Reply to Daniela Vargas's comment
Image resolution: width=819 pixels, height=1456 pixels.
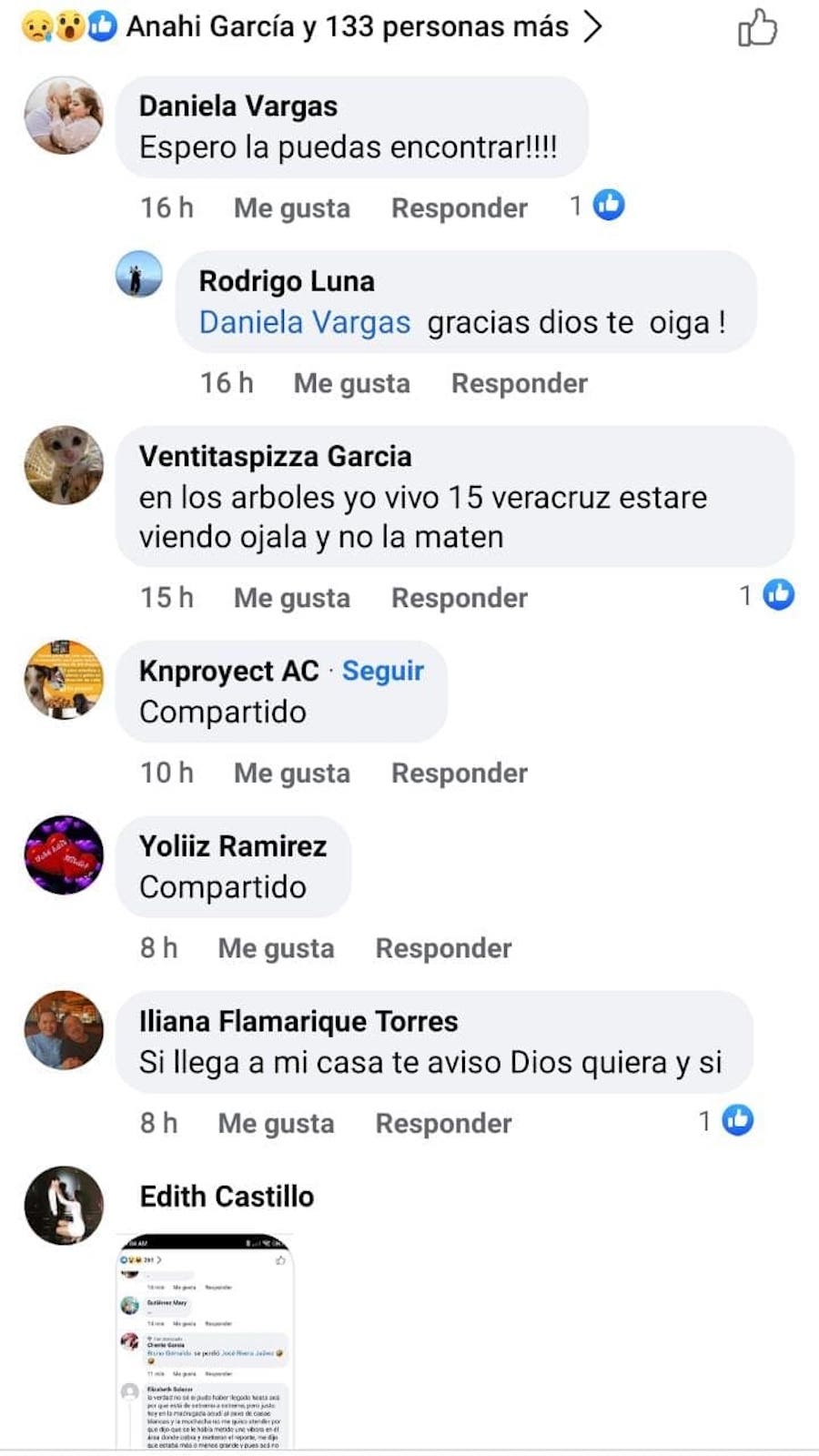[x=459, y=208]
